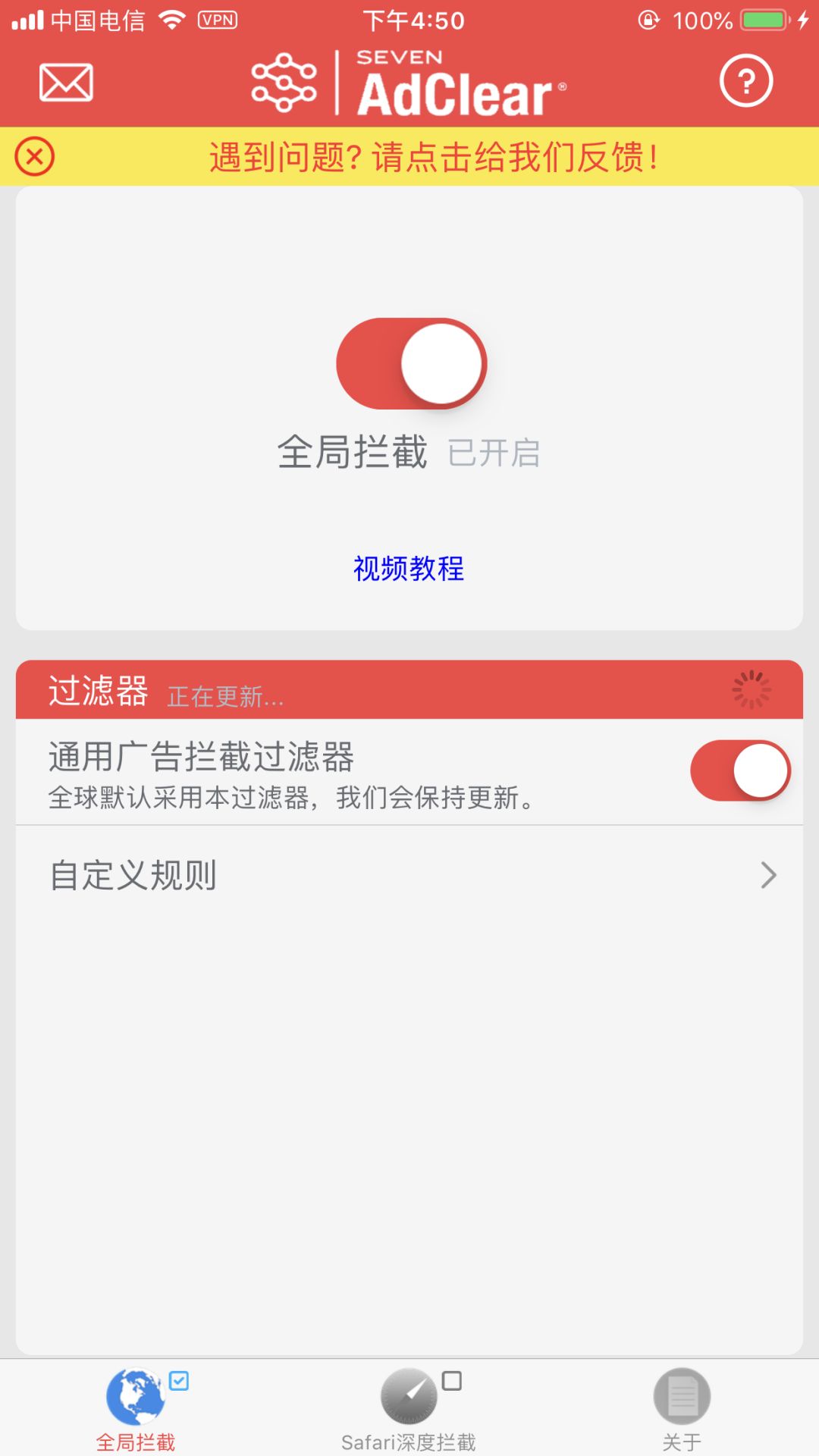Open the mail envelope icon
Viewport: 819px width, 1456px height.
pos(66,83)
